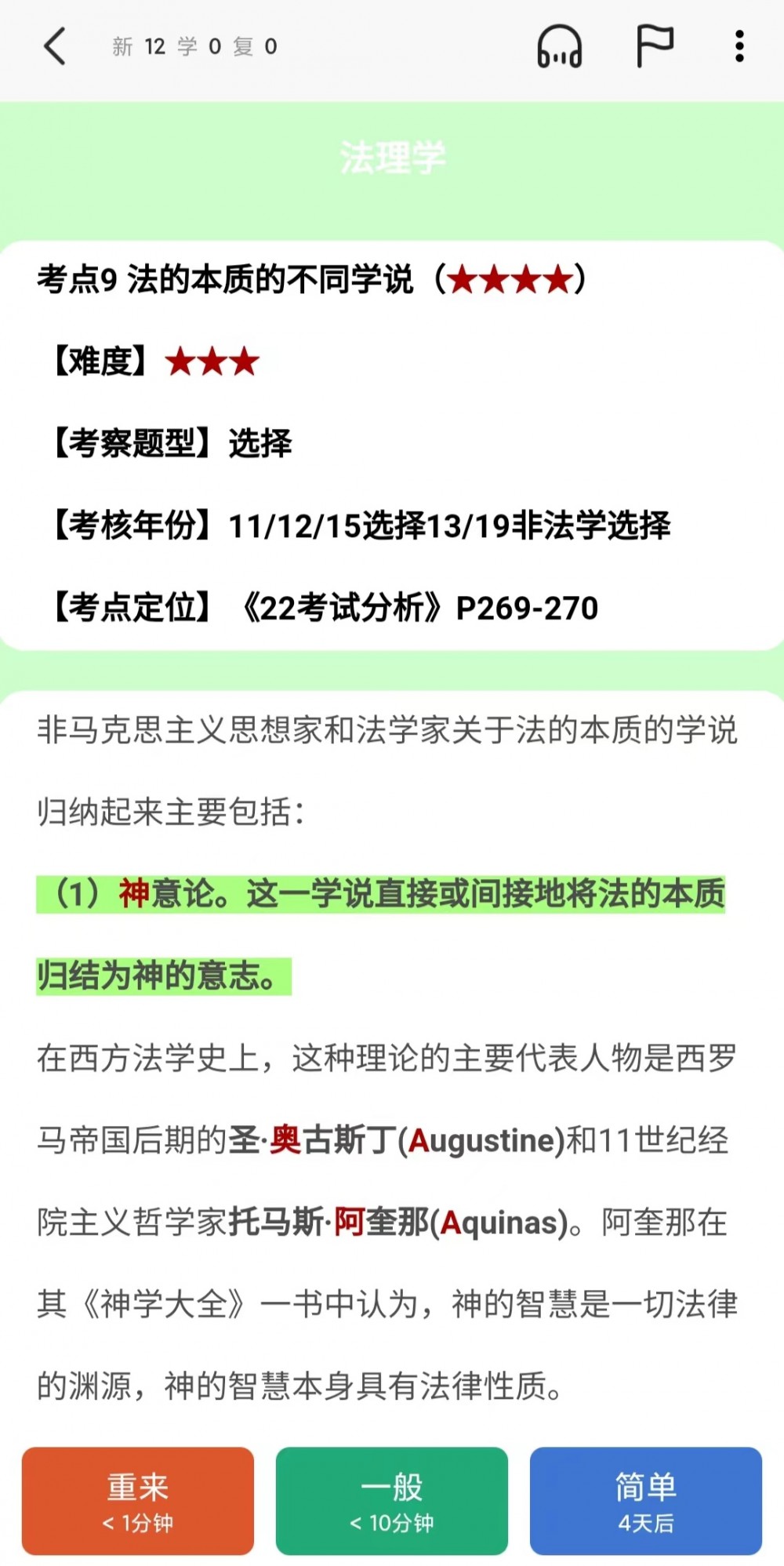Open the headphone audio option
The width and height of the screenshot is (784, 1566).
coord(559,46)
